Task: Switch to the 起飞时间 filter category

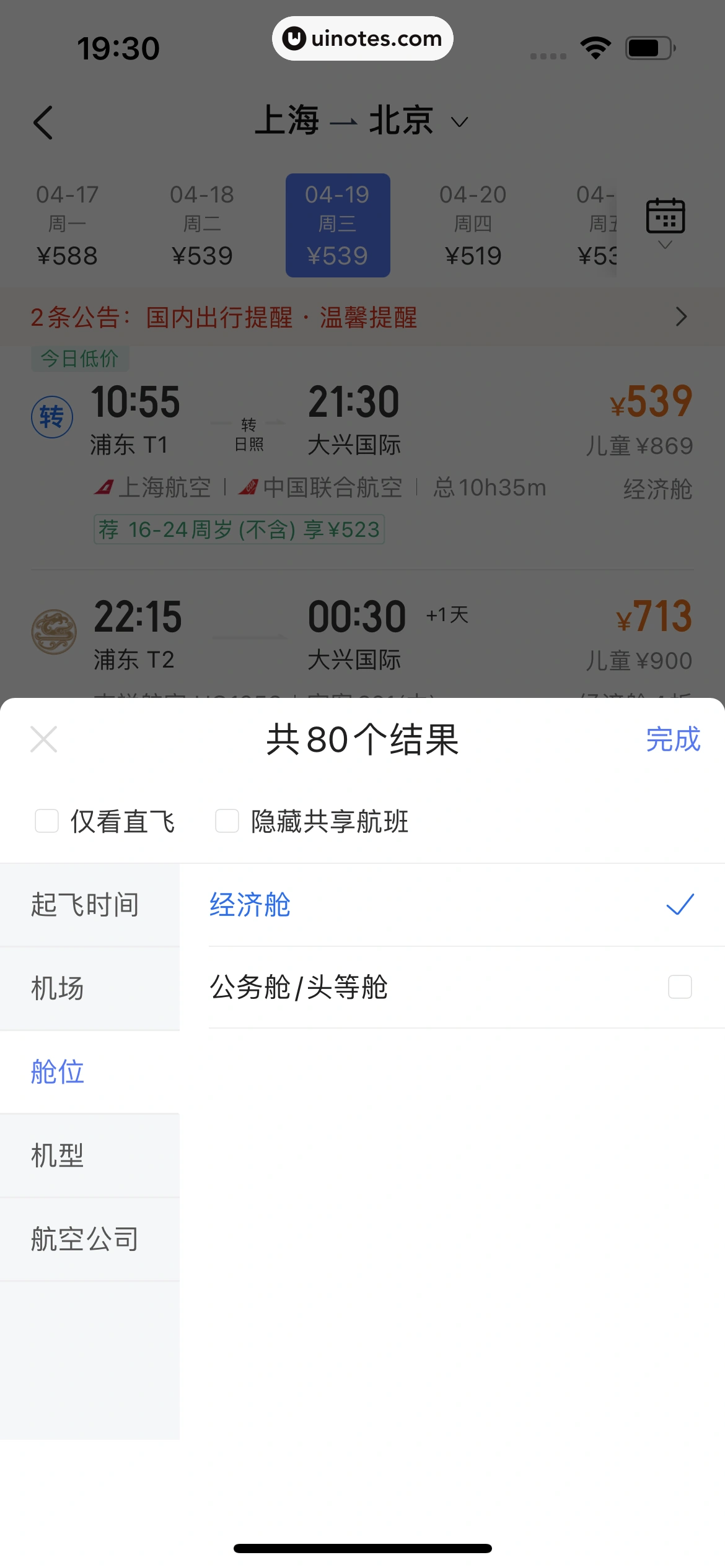Action: pyautogui.click(x=86, y=905)
